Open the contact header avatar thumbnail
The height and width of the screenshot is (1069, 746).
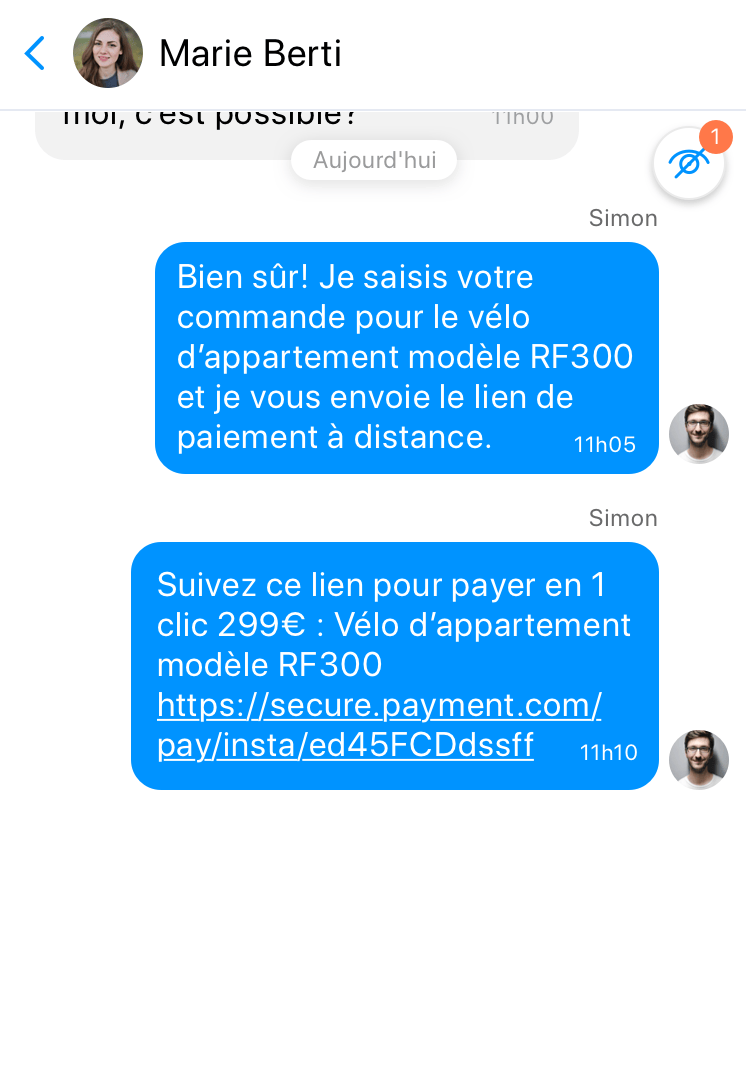[108, 53]
